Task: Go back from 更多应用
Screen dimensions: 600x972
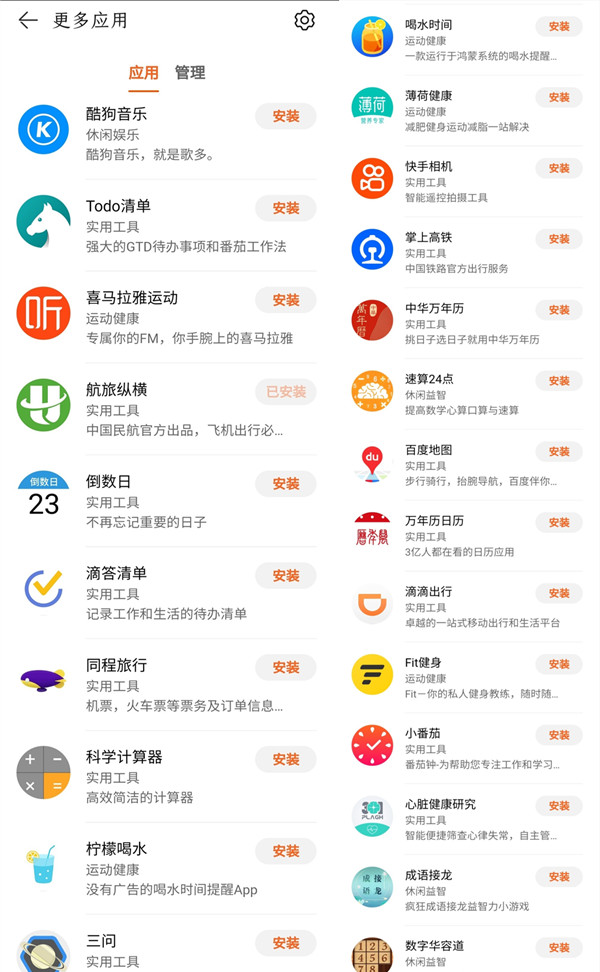Action: (28, 20)
